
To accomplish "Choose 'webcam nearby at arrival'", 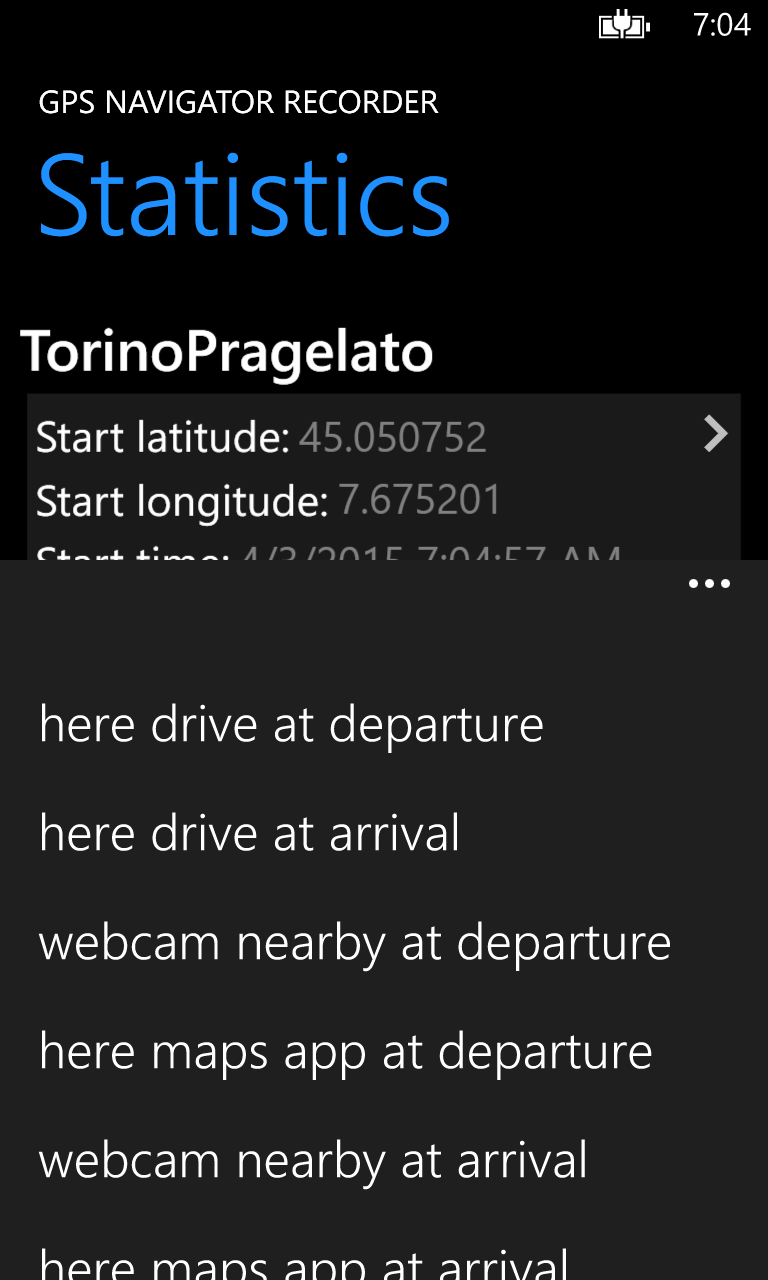I will tap(313, 1160).
